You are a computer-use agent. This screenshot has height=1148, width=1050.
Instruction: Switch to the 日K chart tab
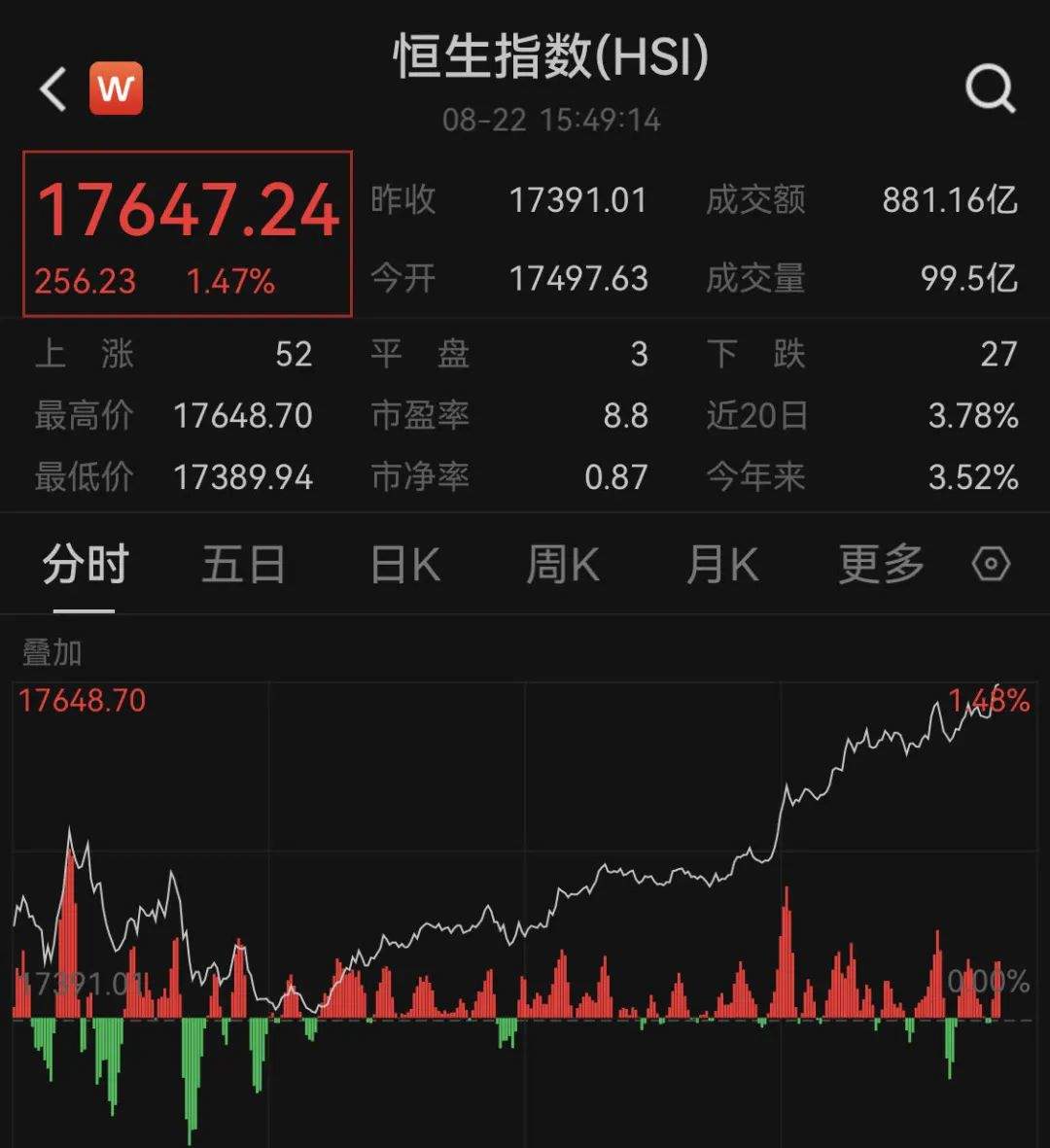(x=405, y=565)
